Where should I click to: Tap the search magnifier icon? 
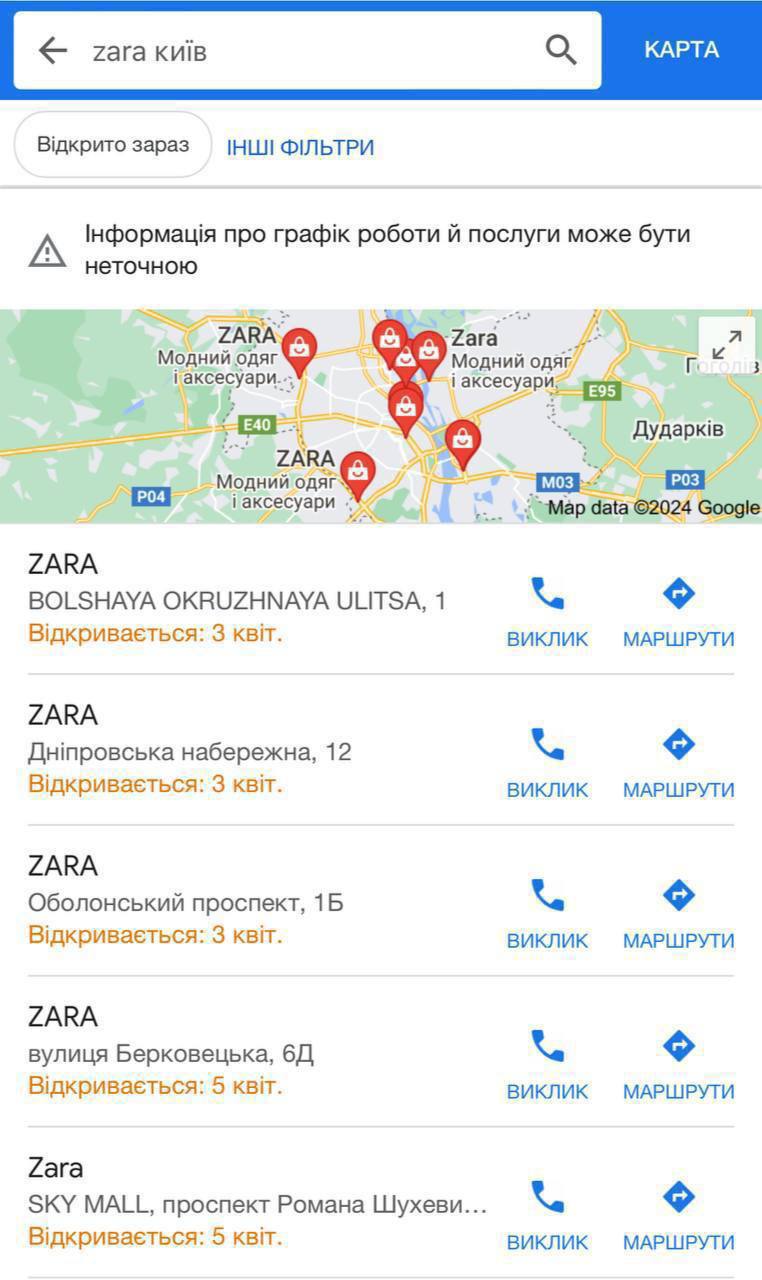point(562,50)
